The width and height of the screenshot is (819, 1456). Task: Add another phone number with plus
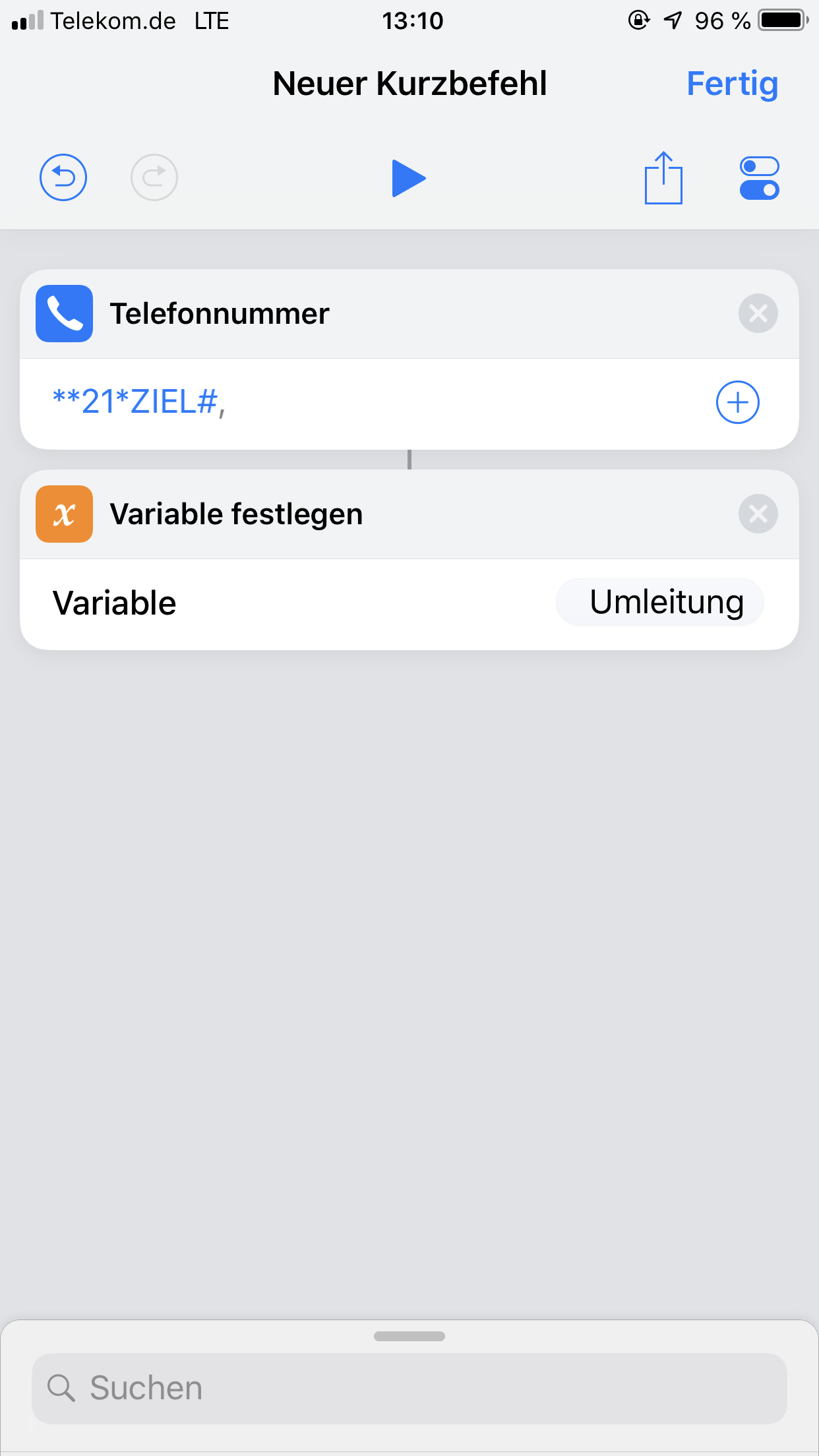pos(738,402)
